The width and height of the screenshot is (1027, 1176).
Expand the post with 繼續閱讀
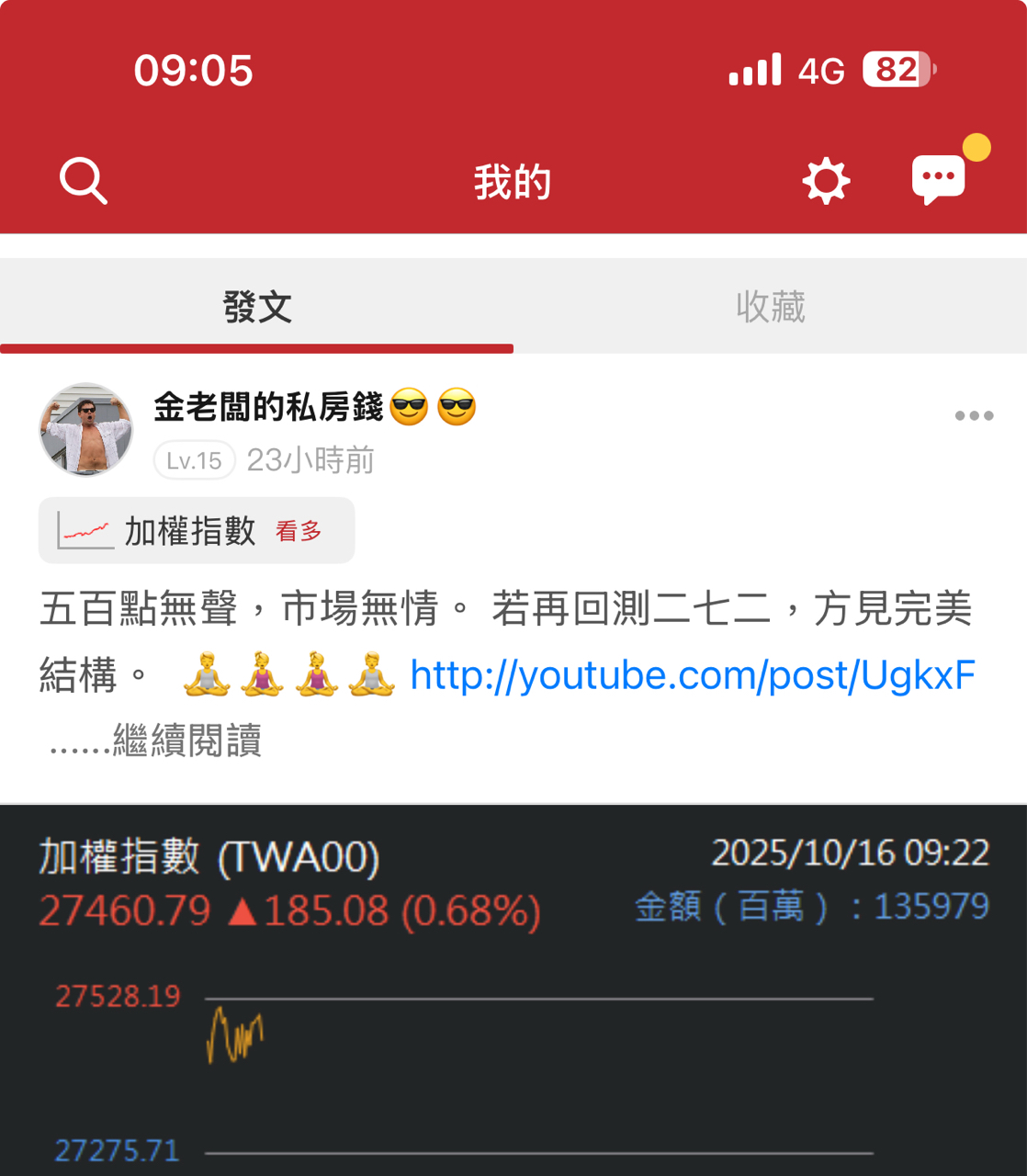tap(186, 741)
